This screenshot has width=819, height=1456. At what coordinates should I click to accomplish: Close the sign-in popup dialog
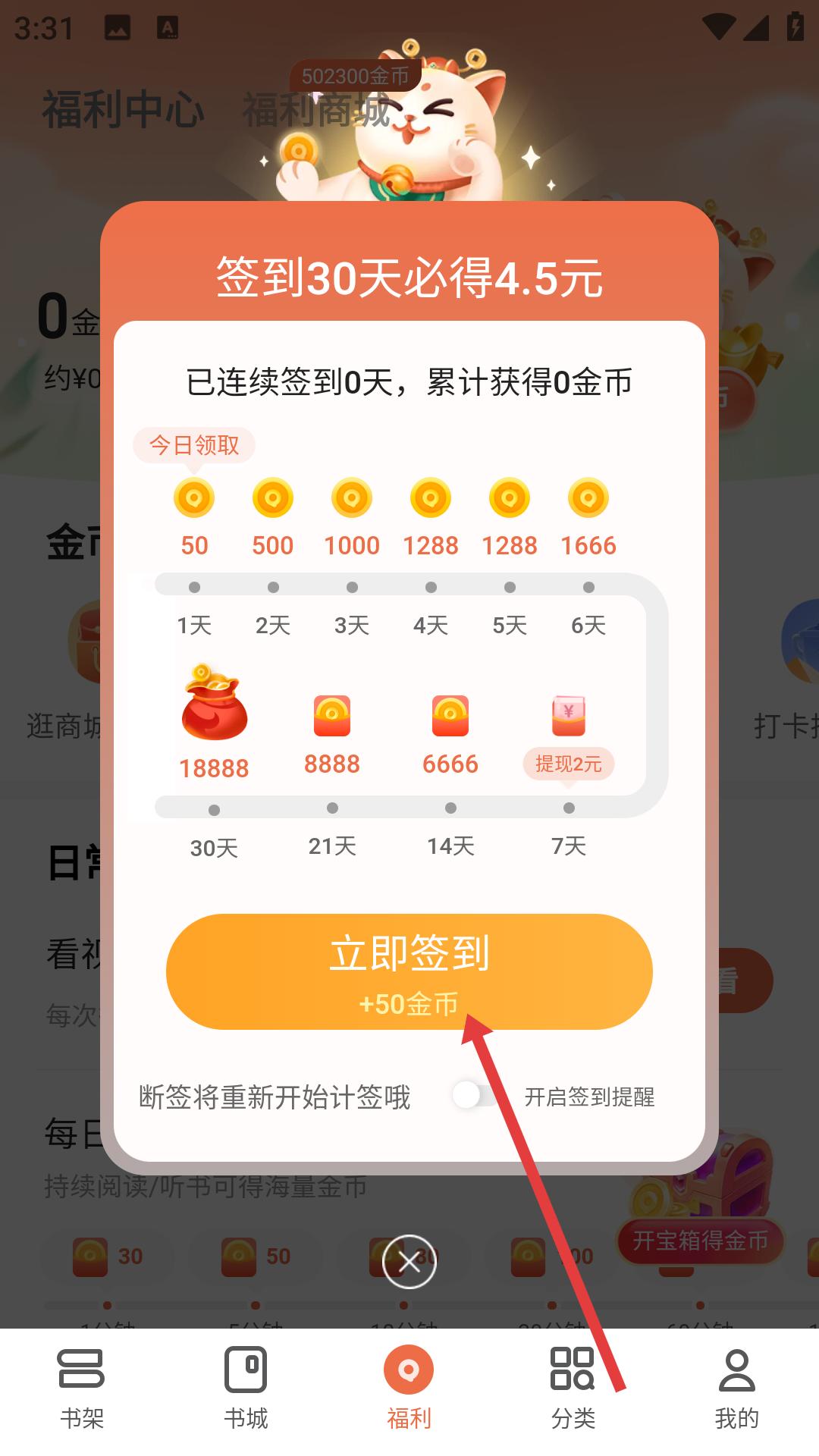[x=409, y=1262]
